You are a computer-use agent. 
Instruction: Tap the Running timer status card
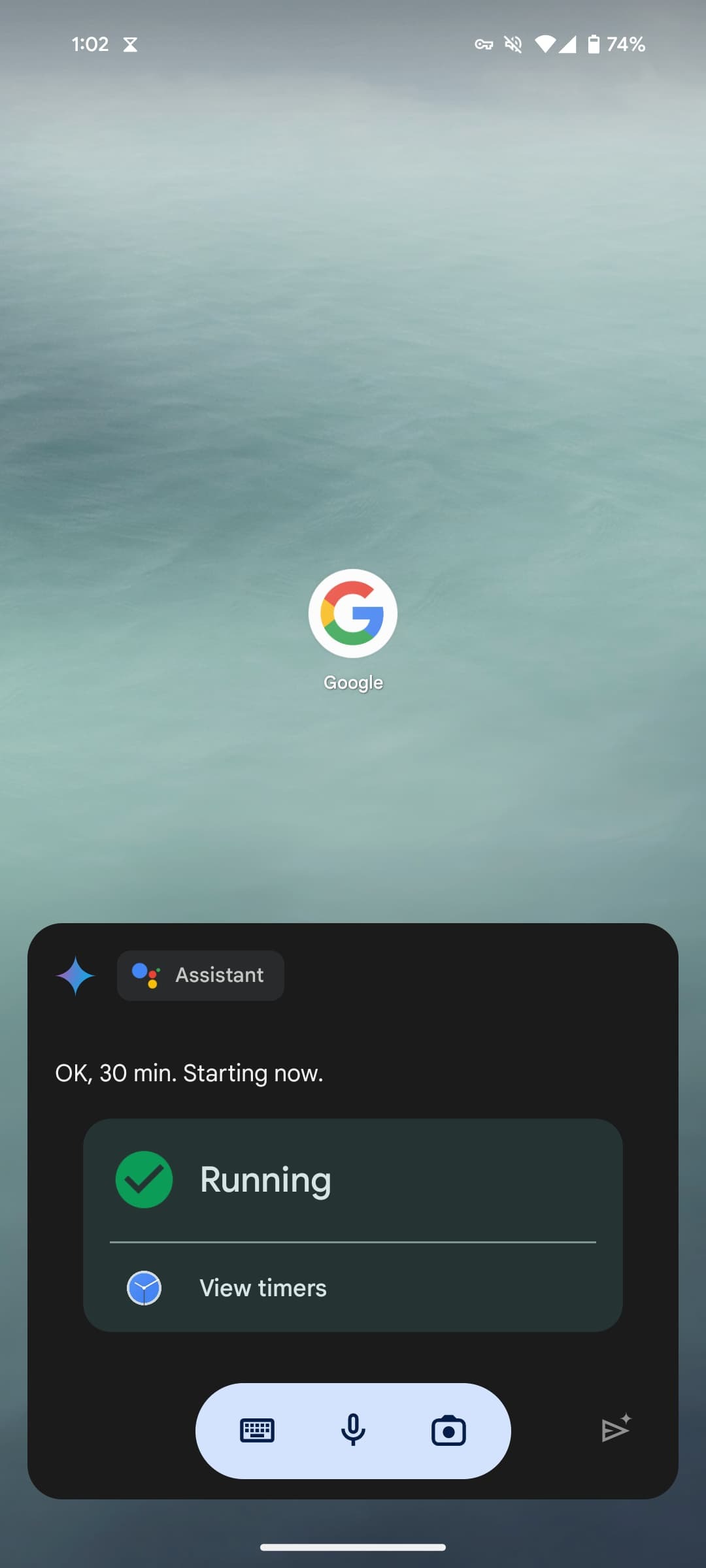(353, 1179)
